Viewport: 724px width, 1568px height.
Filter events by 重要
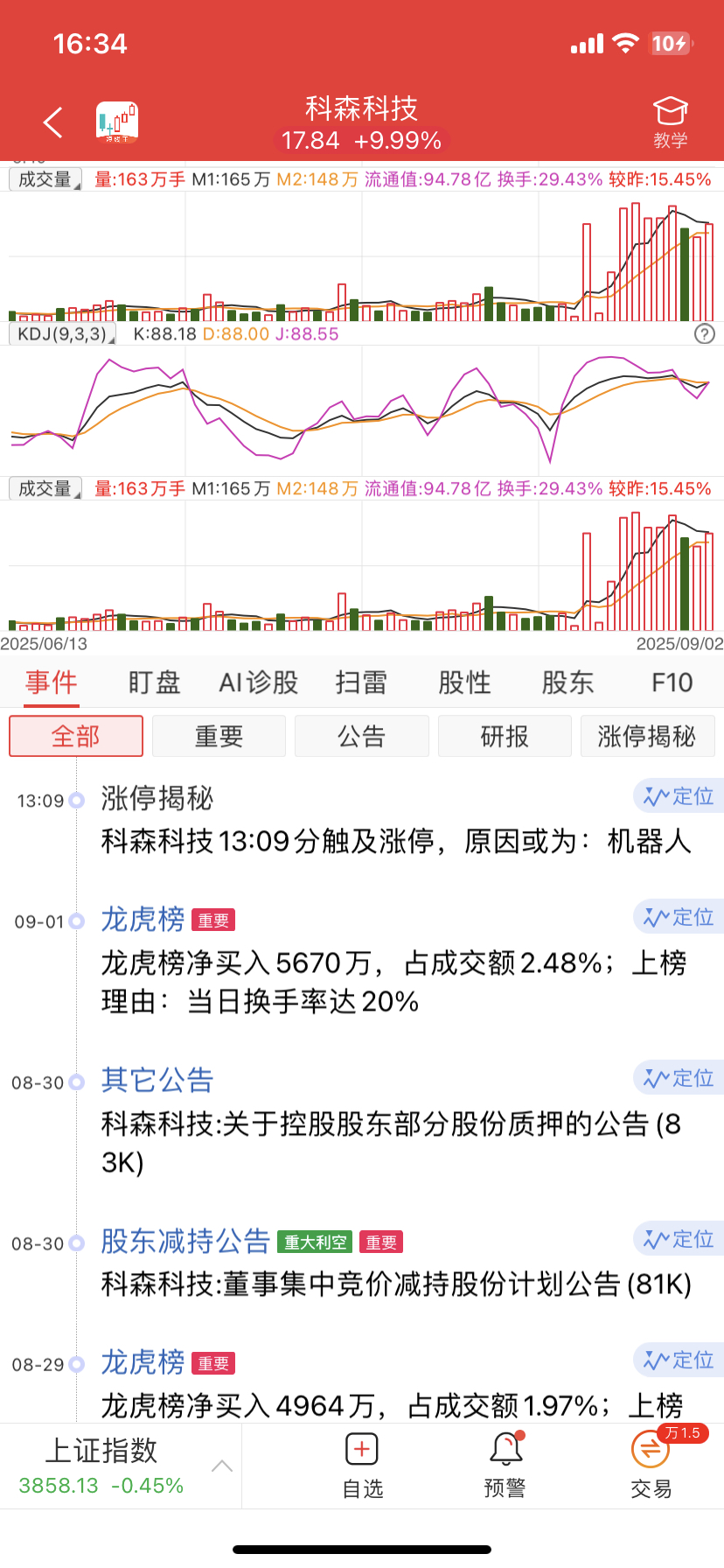tap(219, 736)
